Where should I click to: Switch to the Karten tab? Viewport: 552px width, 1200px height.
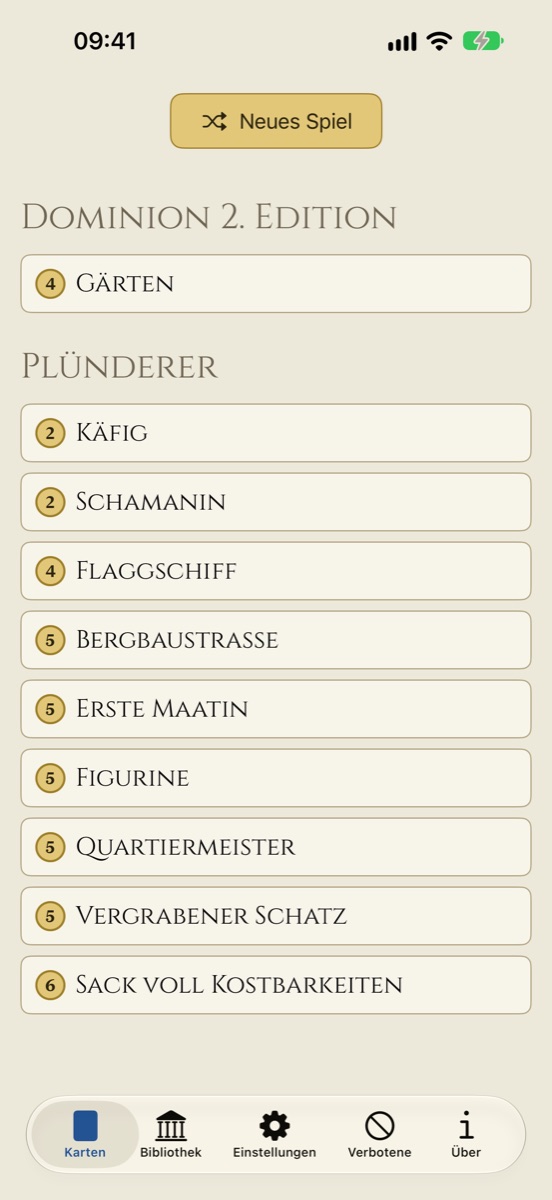click(85, 1135)
